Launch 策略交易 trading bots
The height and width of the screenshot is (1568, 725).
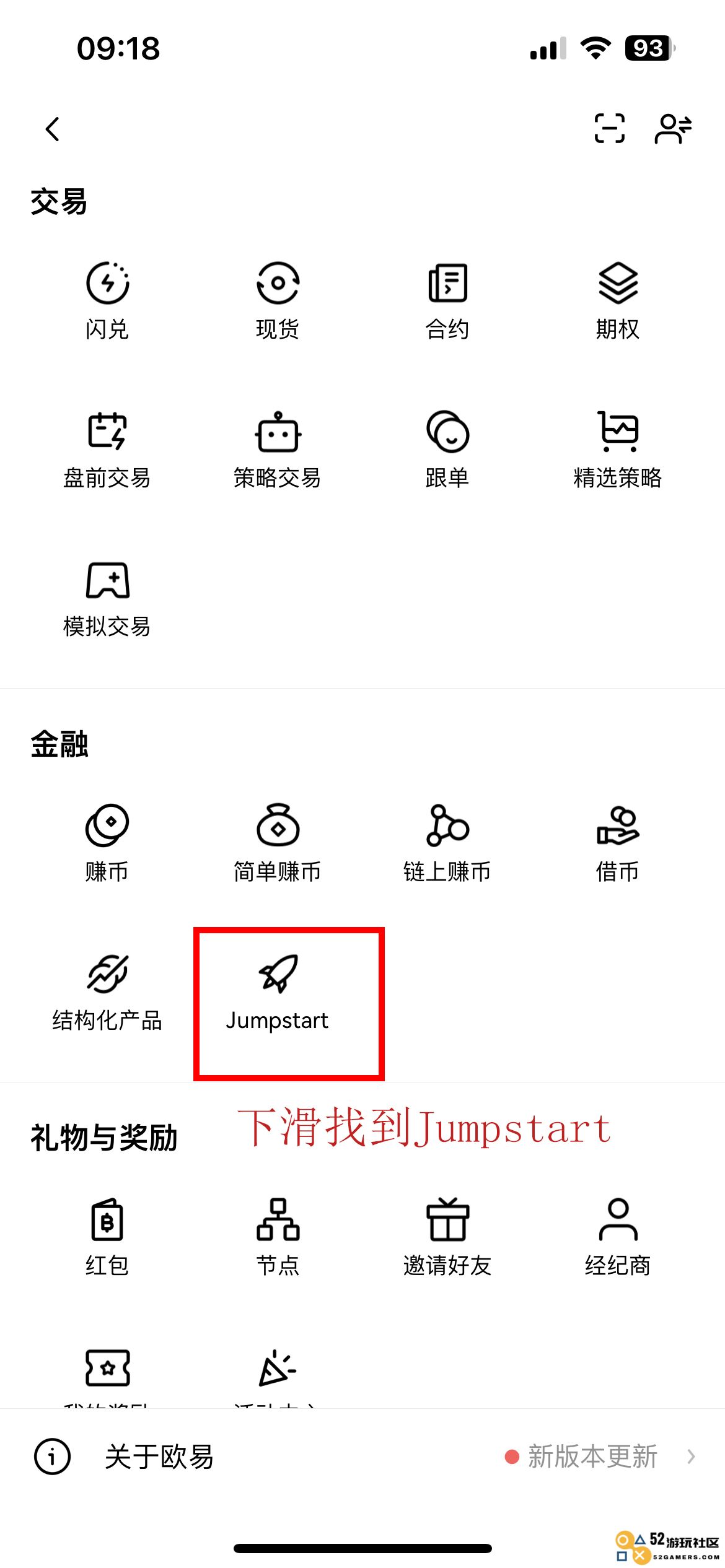[x=278, y=450]
